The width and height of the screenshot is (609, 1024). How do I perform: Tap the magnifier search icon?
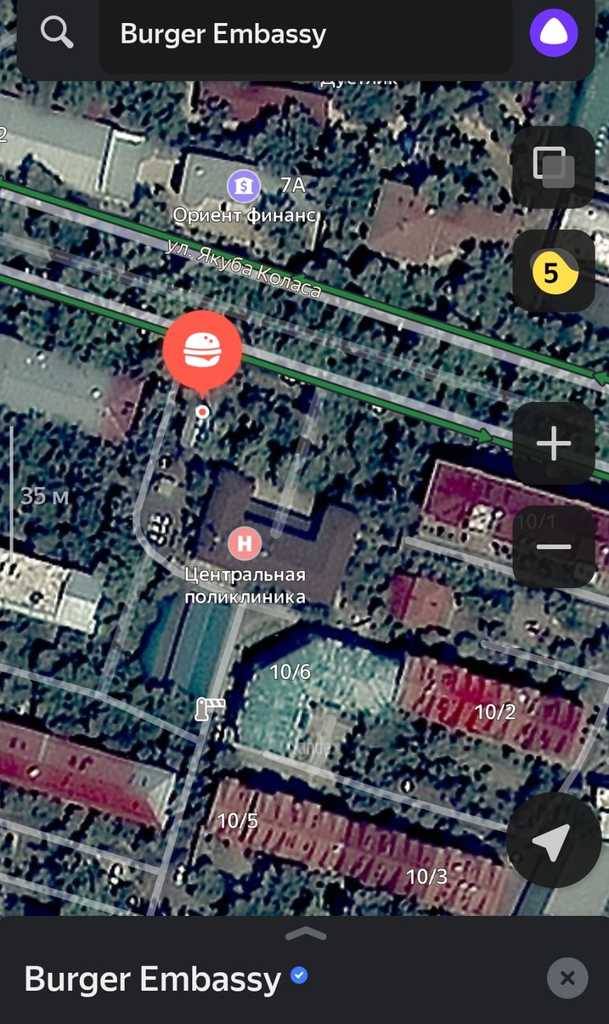click(57, 33)
